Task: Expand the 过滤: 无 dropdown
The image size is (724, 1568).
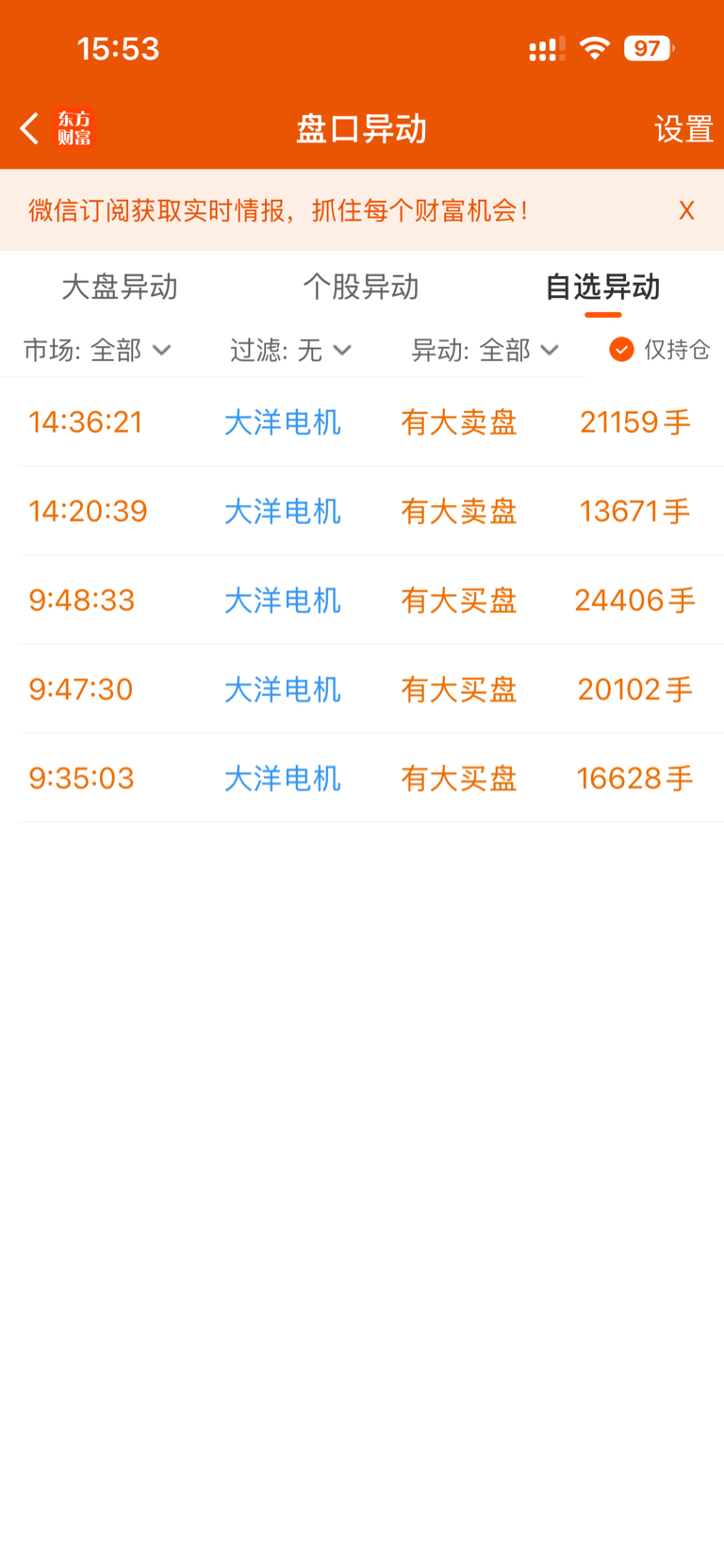Action: click(290, 351)
